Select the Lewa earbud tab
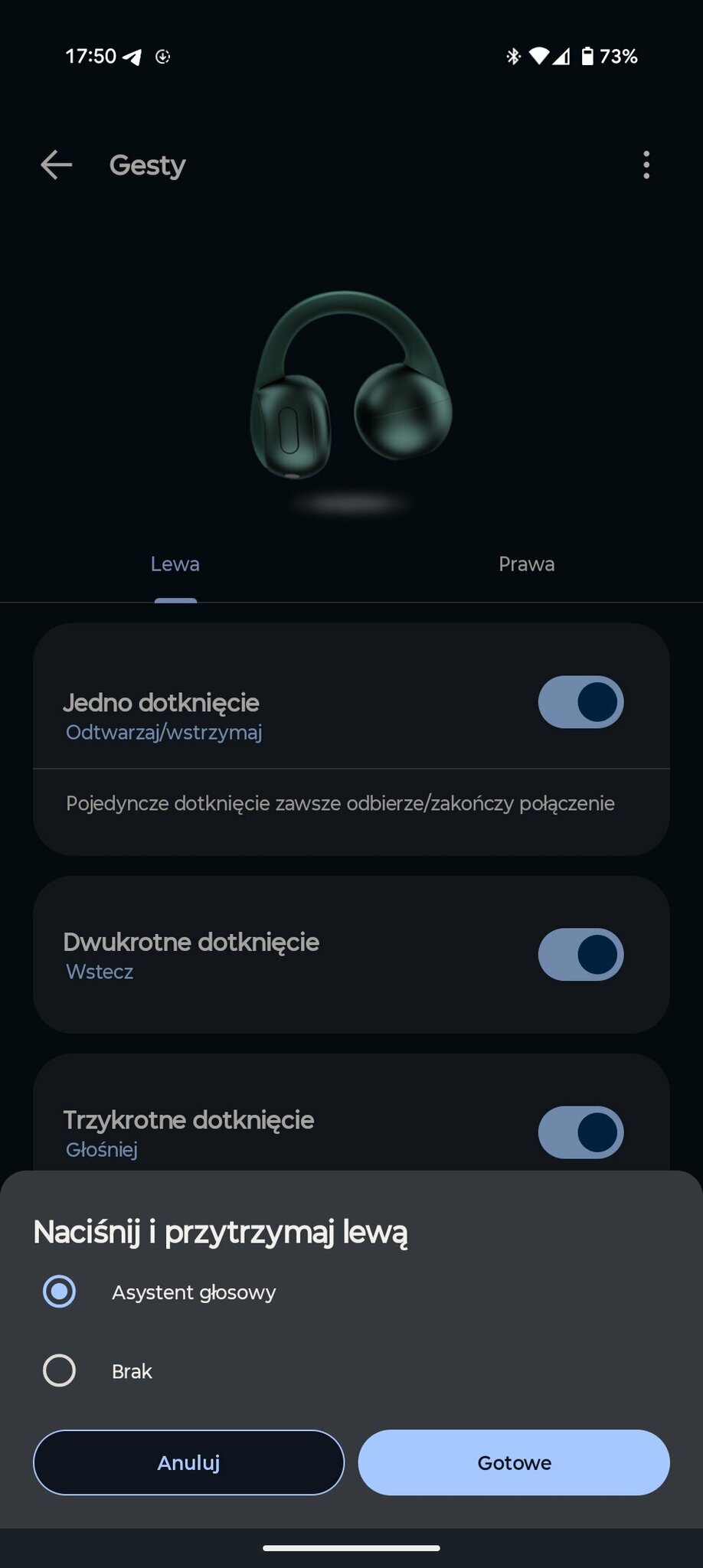The width and height of the screenshot is (703, 1568). tap(175, 564)
